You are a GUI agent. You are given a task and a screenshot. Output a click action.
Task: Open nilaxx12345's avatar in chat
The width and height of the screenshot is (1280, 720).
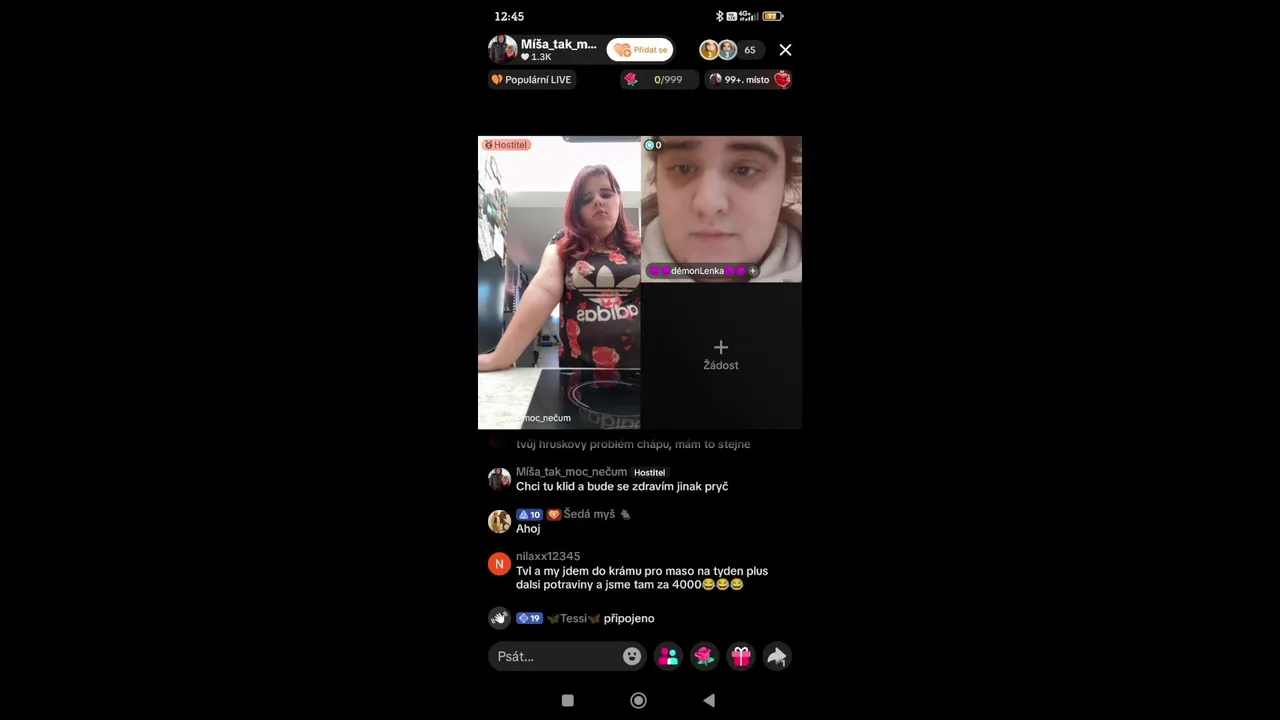499,564
